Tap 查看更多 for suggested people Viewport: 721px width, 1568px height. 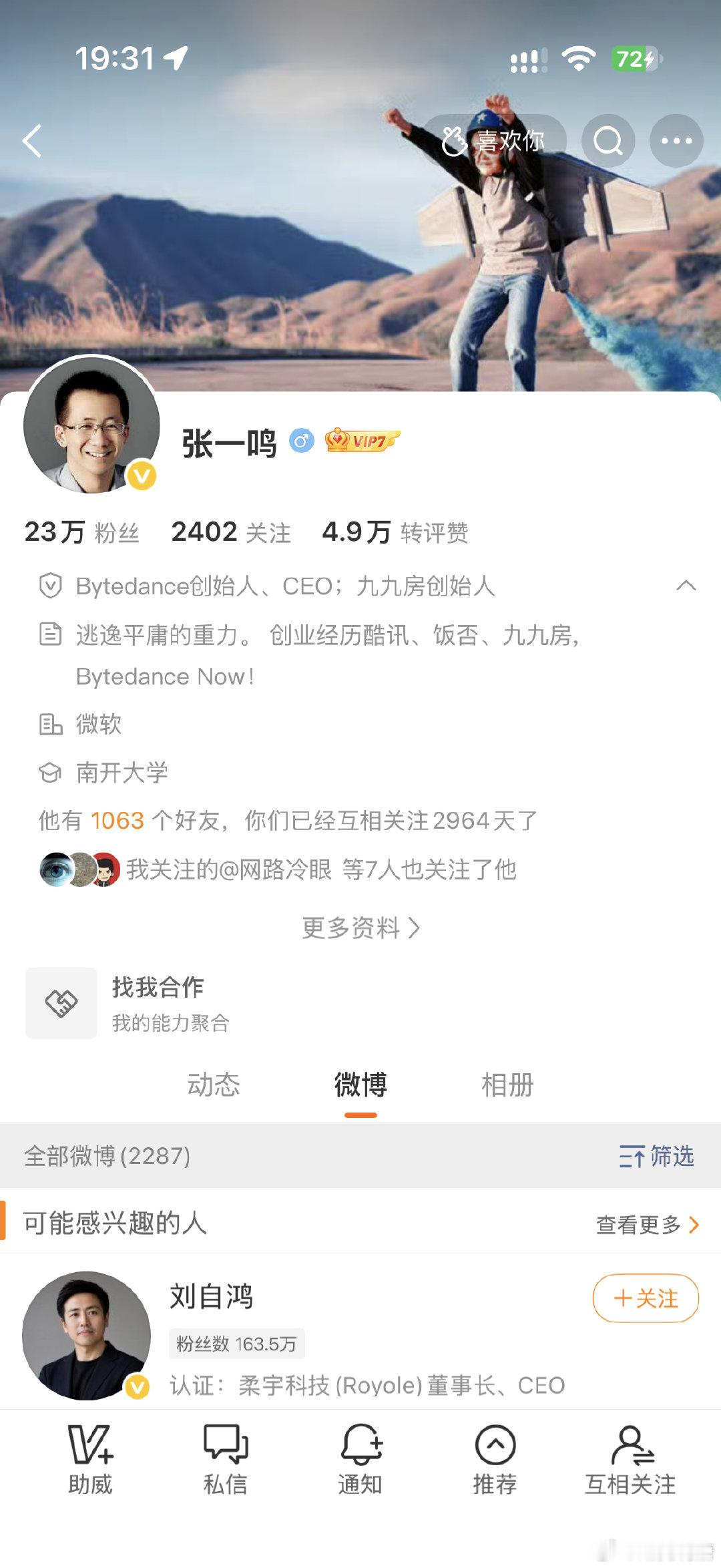[x=647, y=1224]
